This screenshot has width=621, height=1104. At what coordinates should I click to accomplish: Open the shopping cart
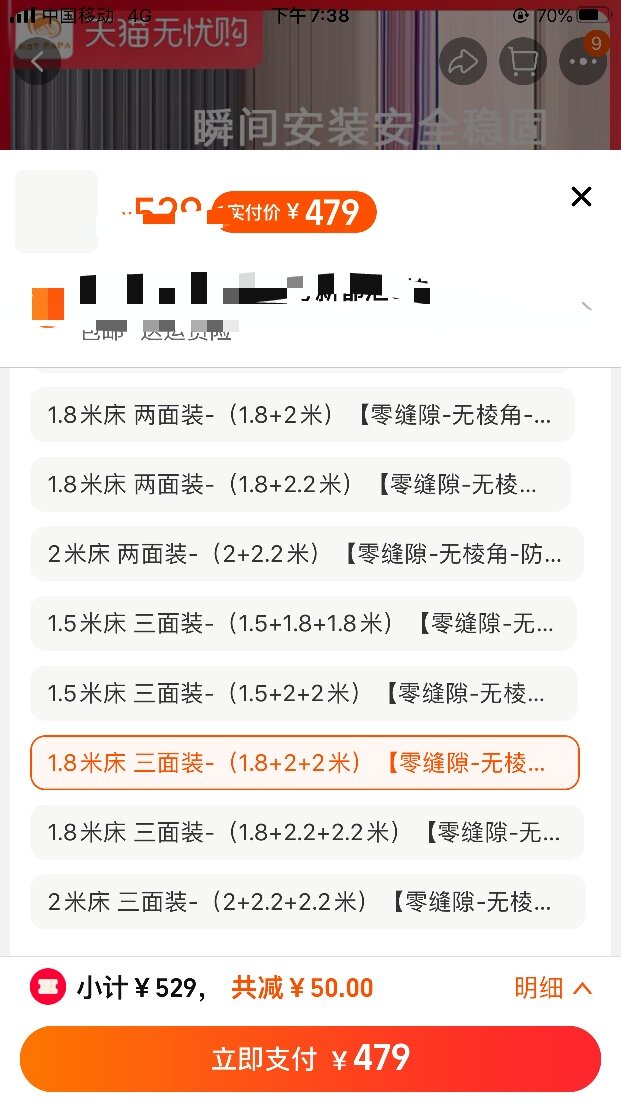point(523,61)
